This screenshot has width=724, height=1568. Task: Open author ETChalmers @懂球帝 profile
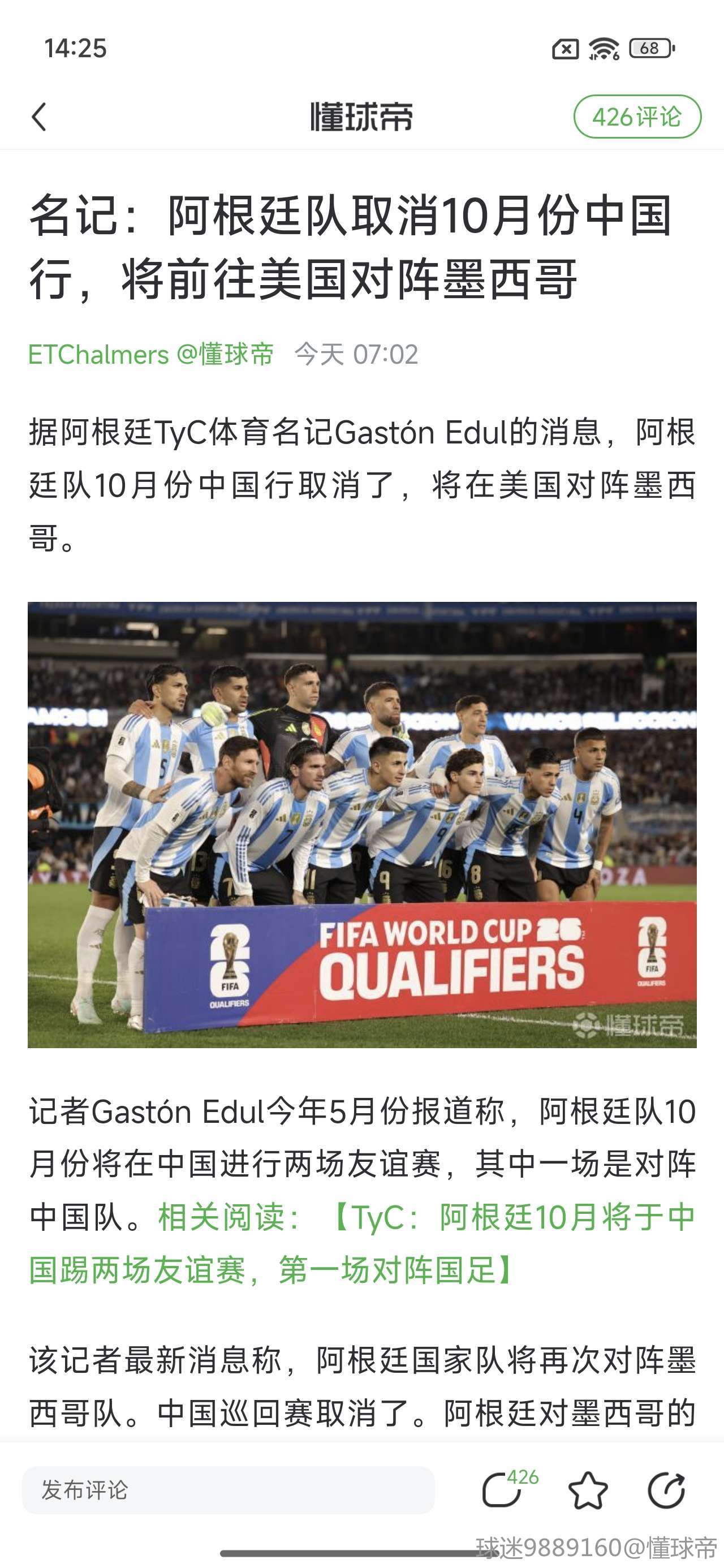click(151, 354)
